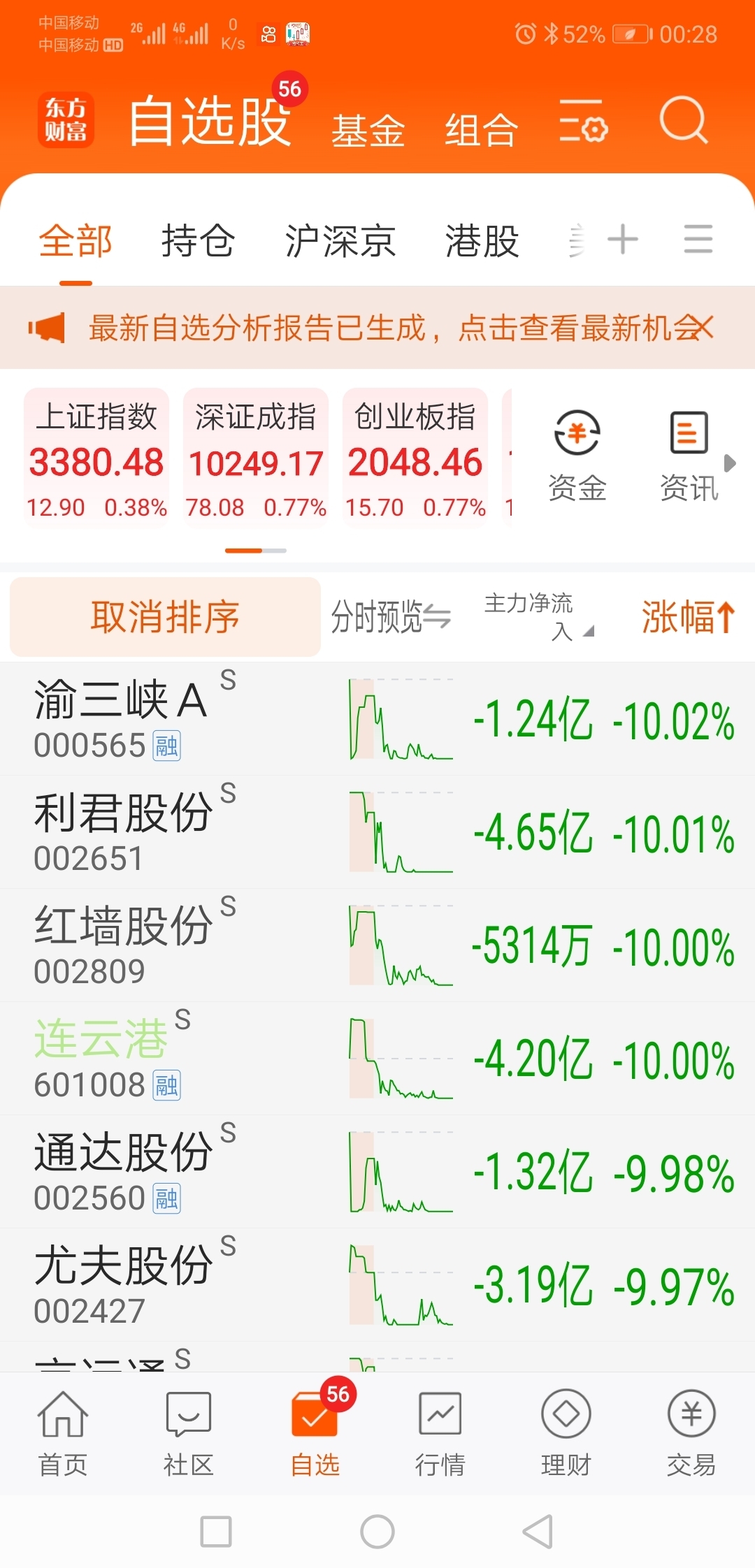
Task: Switch to the 基金 tab
Action: tap(368, 131)
